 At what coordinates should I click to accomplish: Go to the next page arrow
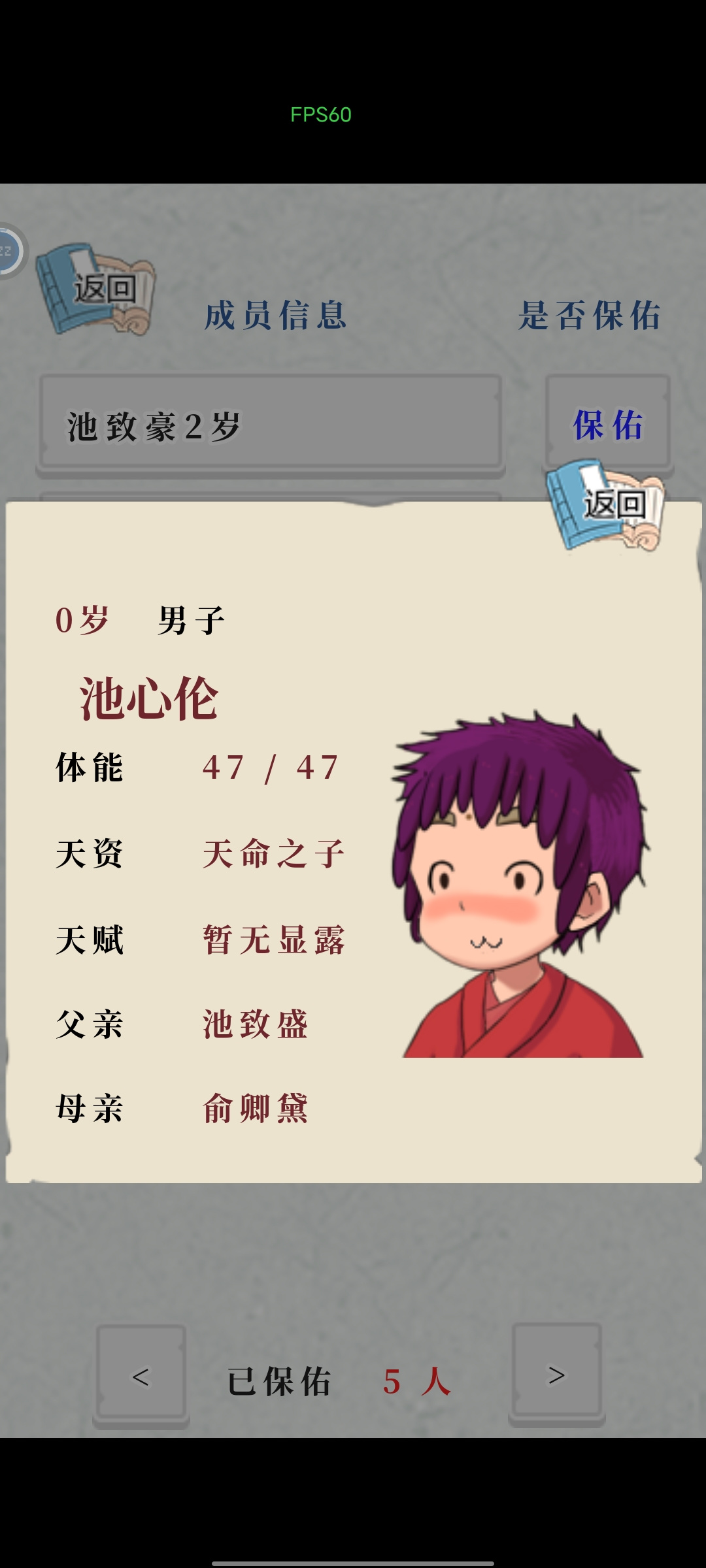point(557,1375)
